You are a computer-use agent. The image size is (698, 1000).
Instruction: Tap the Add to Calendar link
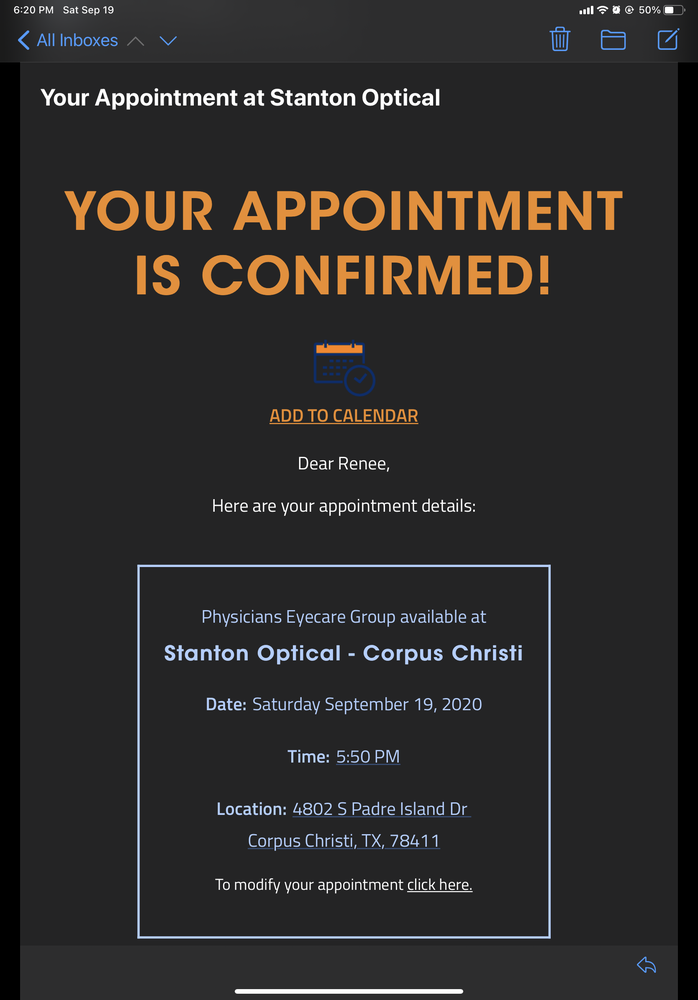coord(343,415)
